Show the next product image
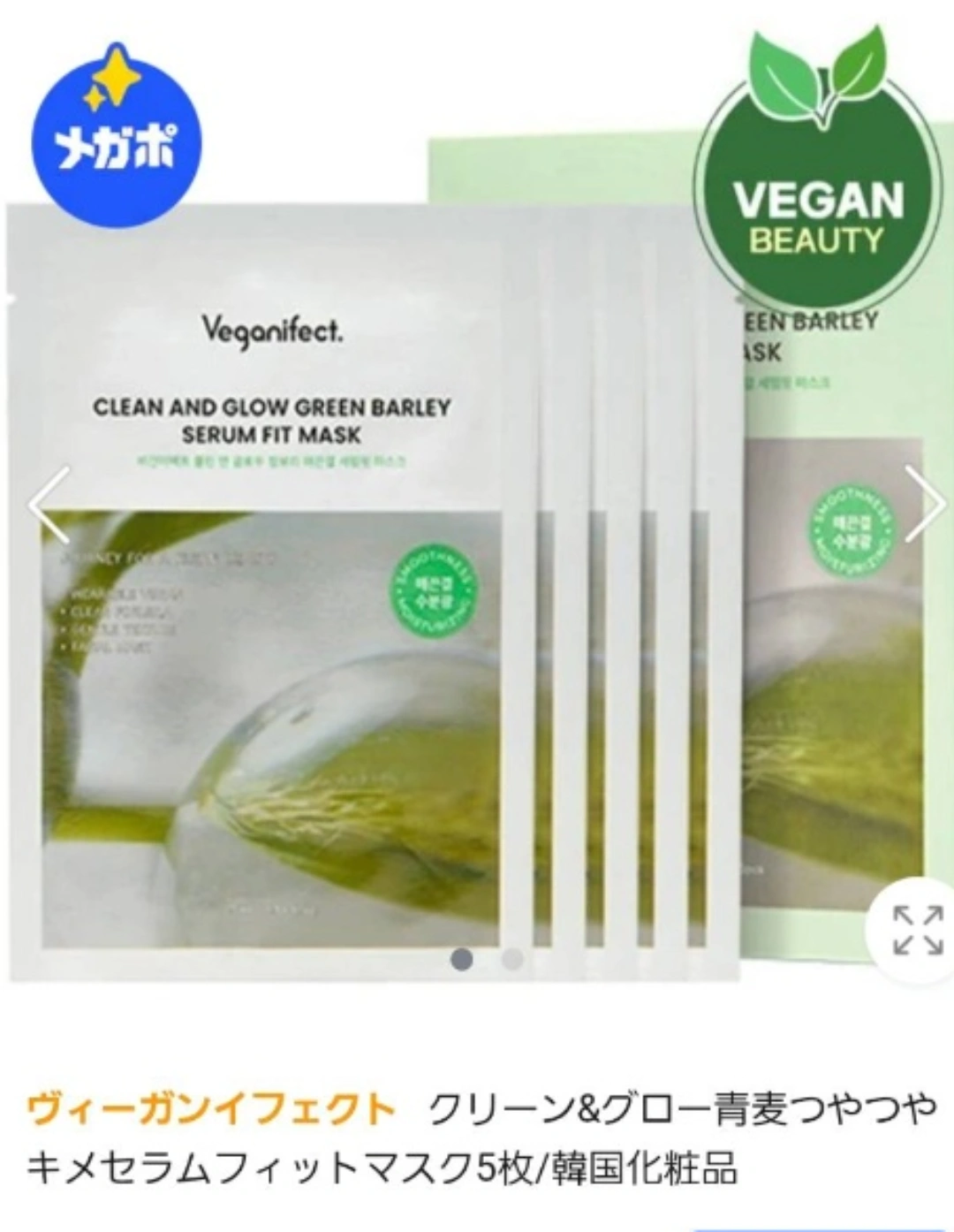The image size is (954, 1232). 924,505
